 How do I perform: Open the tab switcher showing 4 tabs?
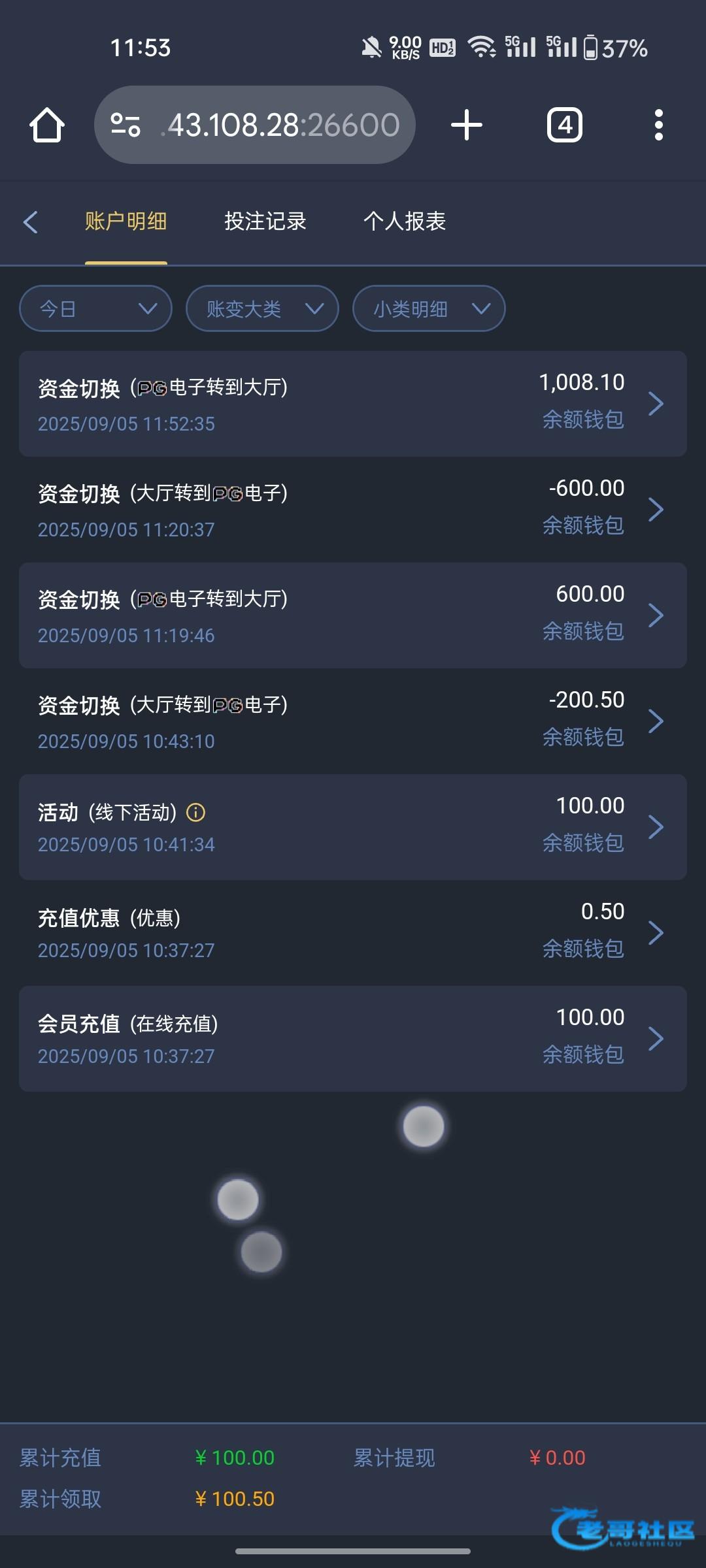(x=565, y=125)
